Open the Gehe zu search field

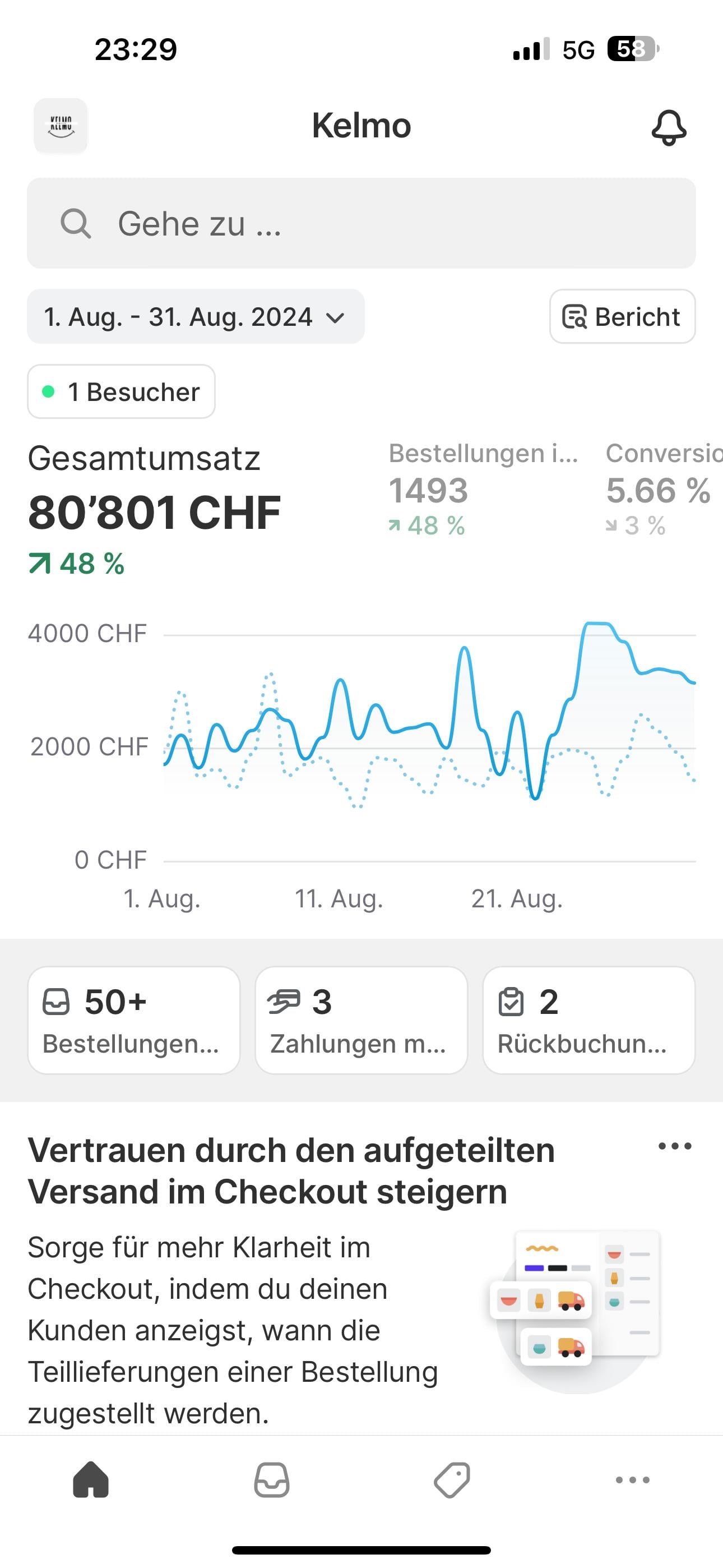pyautogui.click(x=361, y=223)
